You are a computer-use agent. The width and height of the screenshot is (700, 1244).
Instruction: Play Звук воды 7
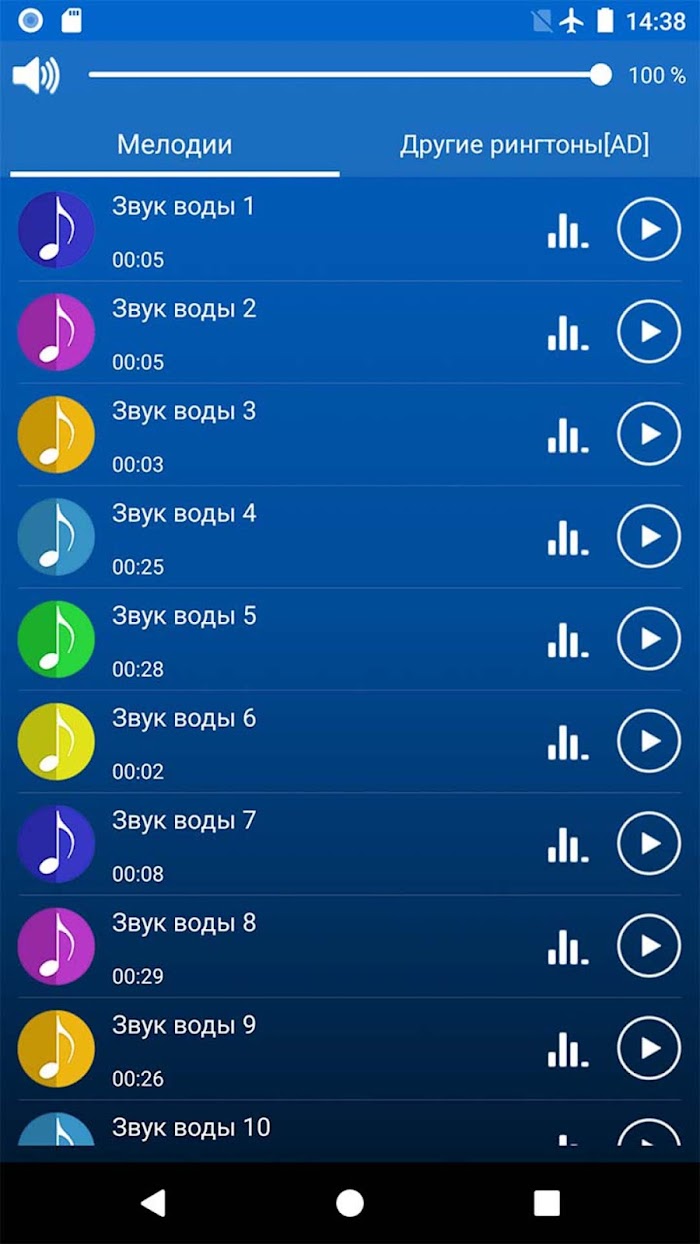pos(649,843)
